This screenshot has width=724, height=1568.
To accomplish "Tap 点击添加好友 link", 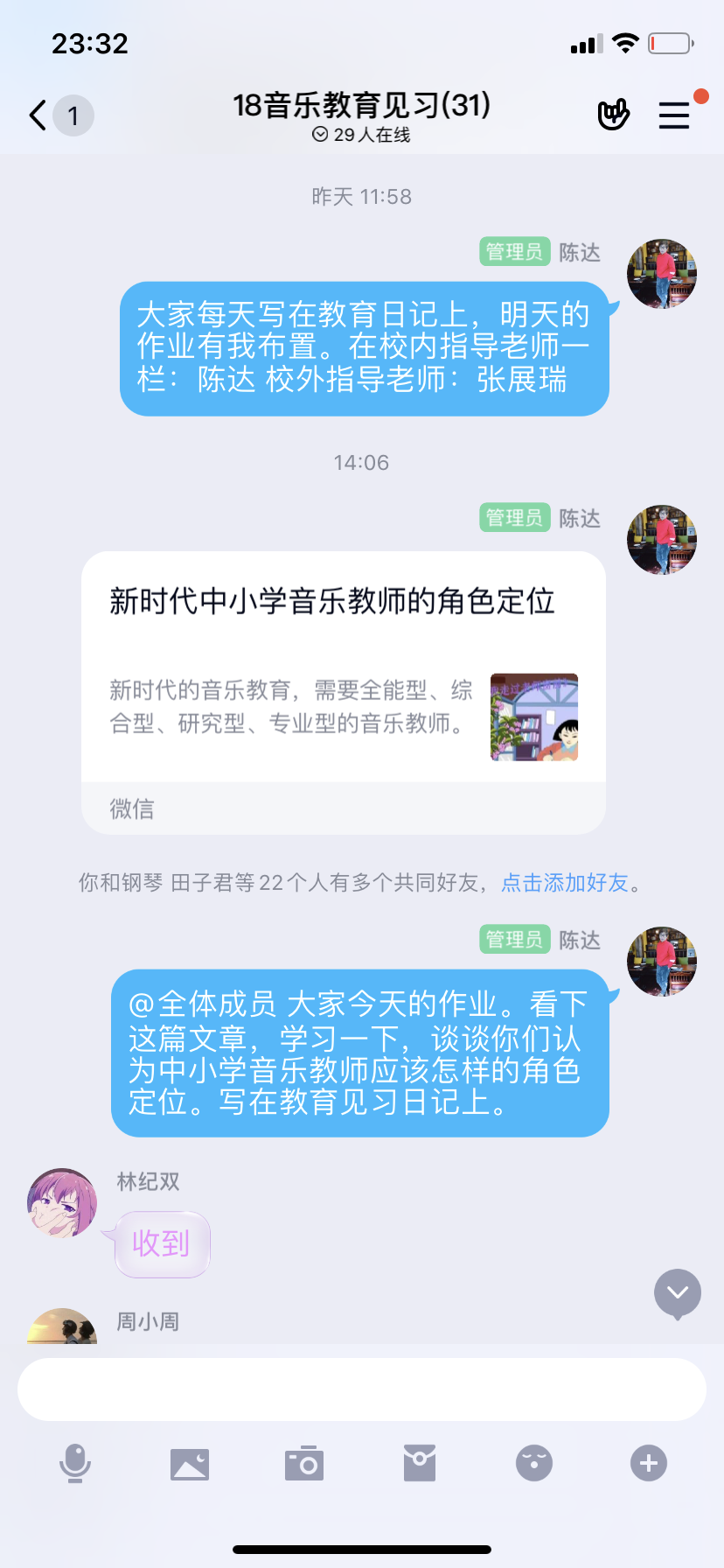I will (565, 883).
